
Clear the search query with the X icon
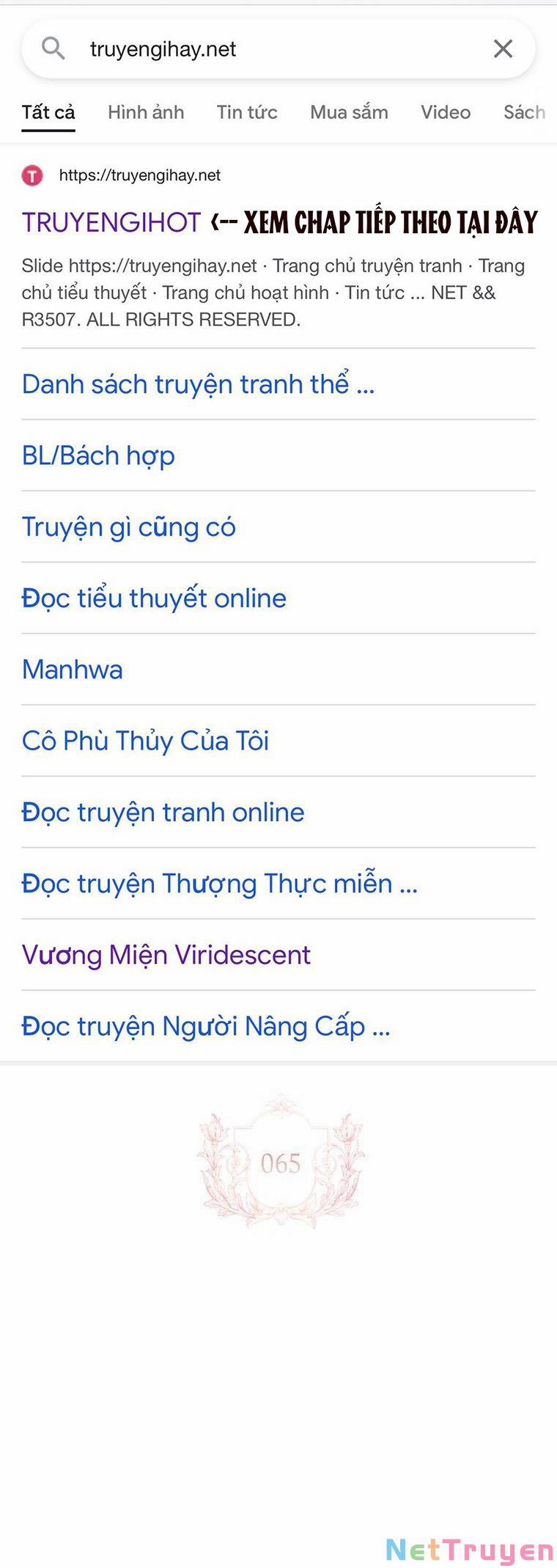(x=503, y=48)
